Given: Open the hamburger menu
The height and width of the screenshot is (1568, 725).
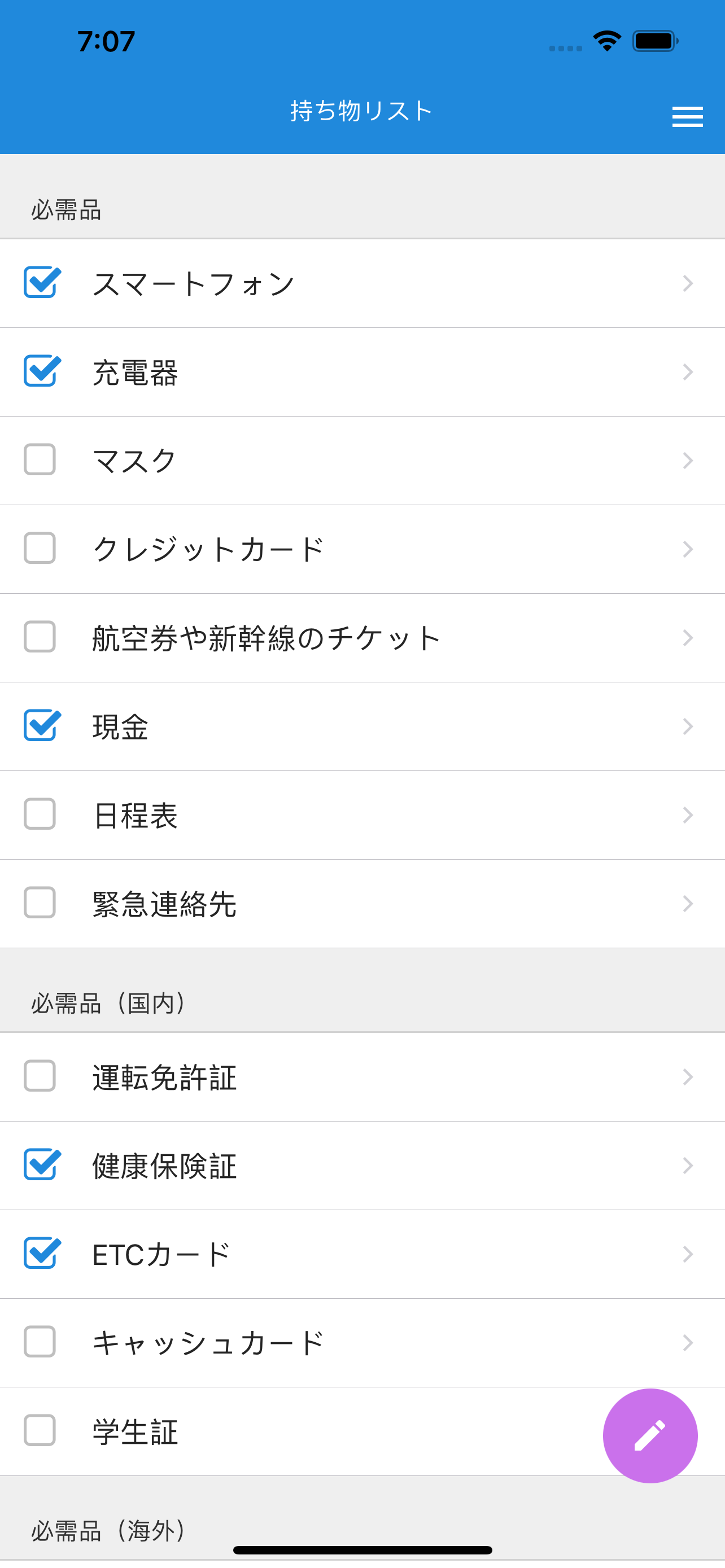Looking at the screenshot, I should tap(687, 116).
